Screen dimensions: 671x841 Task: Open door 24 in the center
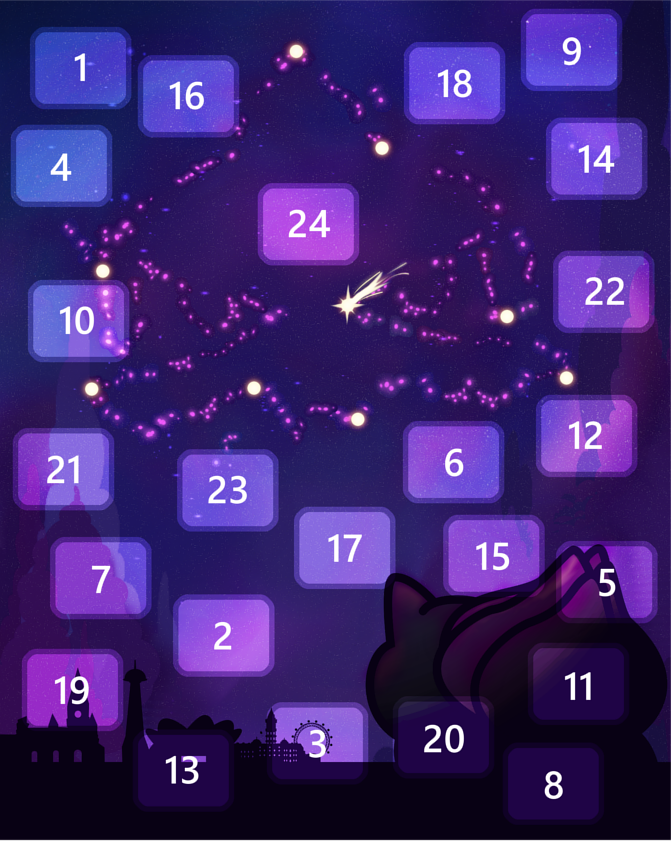308,224
